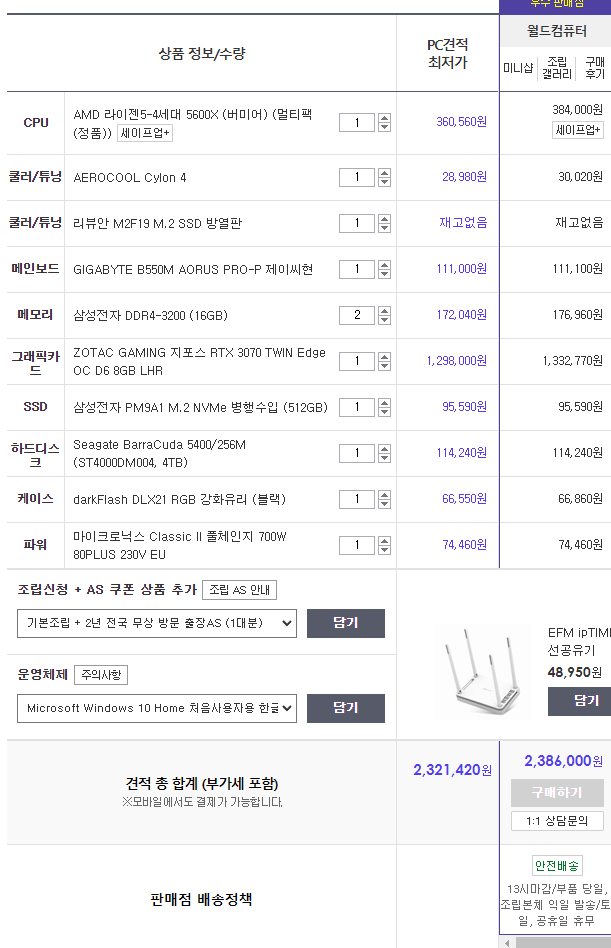Open the 세이프업+ badge next to the CPU name
The height and width of the screenshot is (948, 611).
[x=145, y=133]
